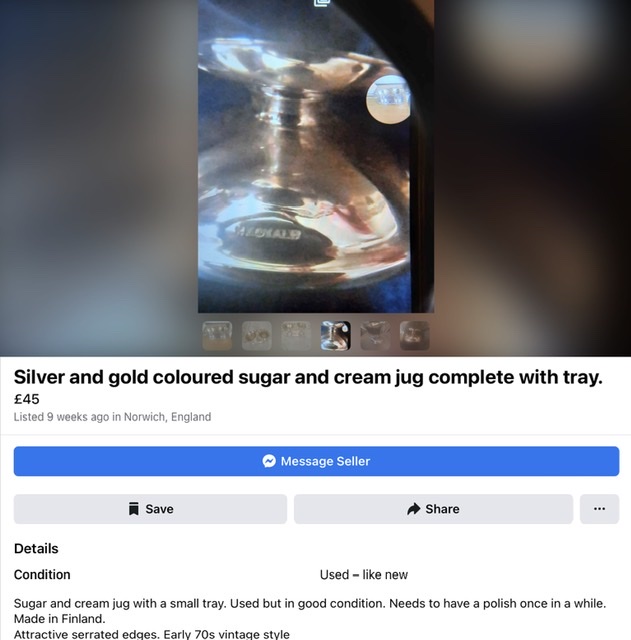
Task: View the first photo thumbnail
Action: (x=217, y=335)
